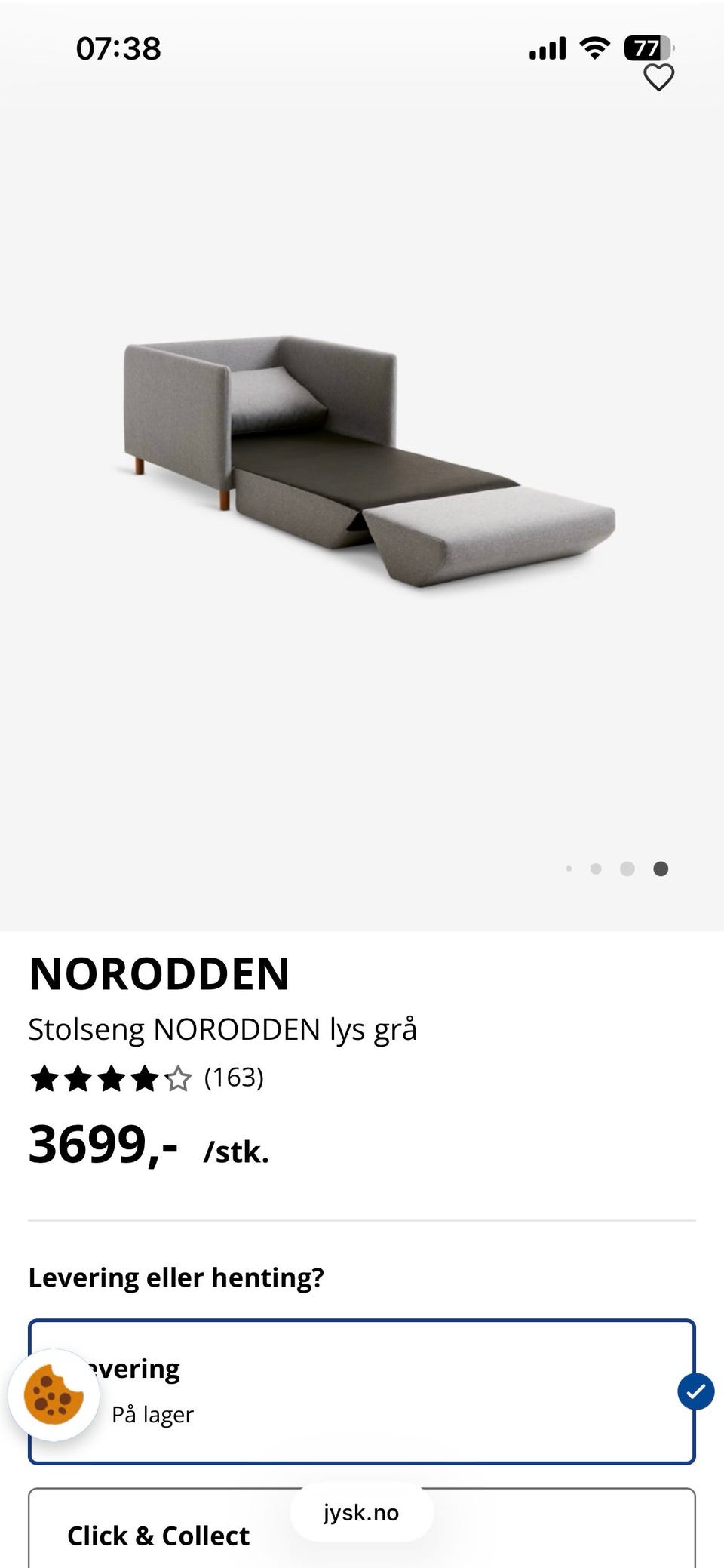Open the product image of the chair bed
Screen dimensions: 724x1568
coord(370,460)
